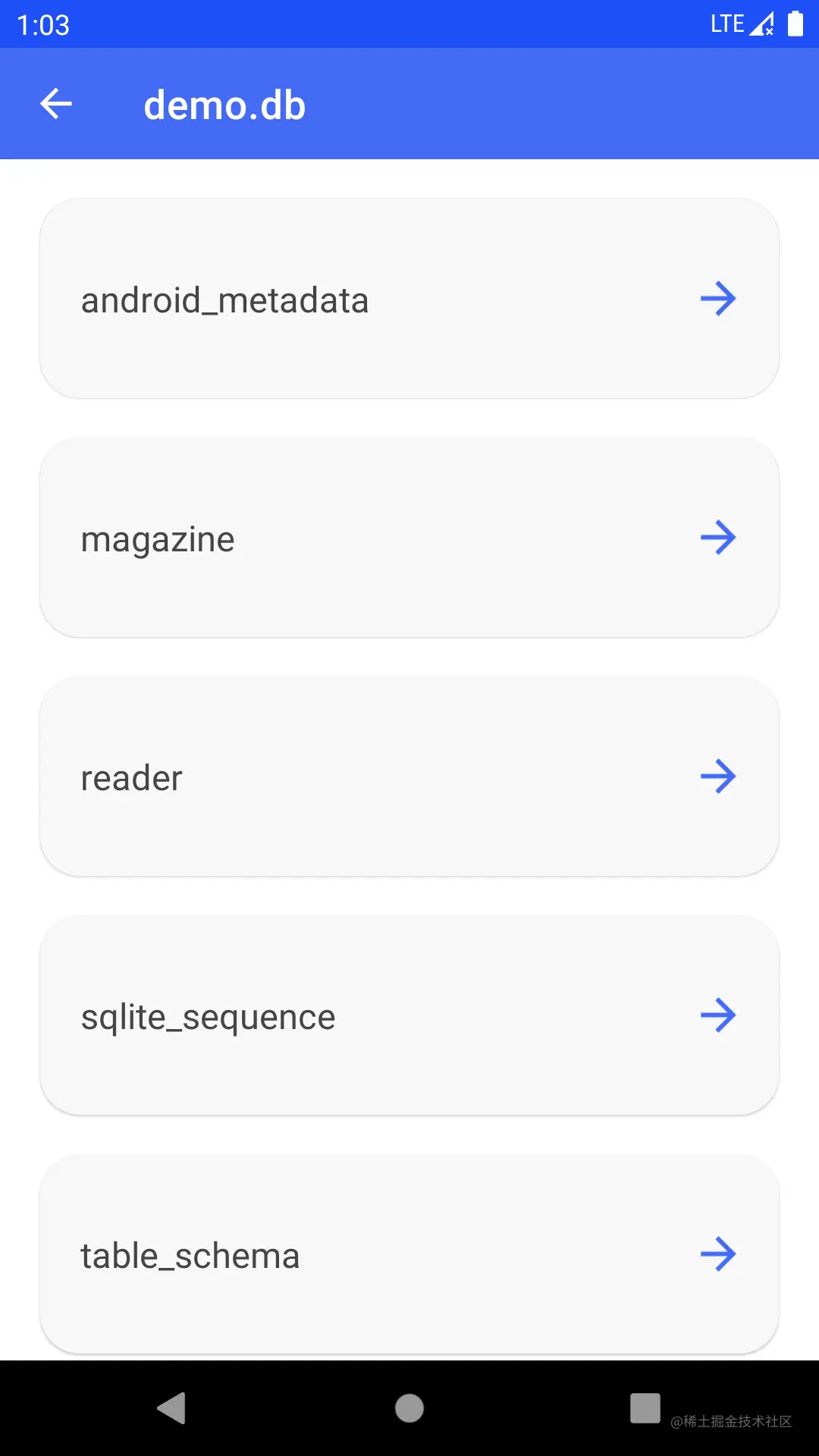Tap the system home button
The image size is (819, 1456).
click(x=409, y=1408)
